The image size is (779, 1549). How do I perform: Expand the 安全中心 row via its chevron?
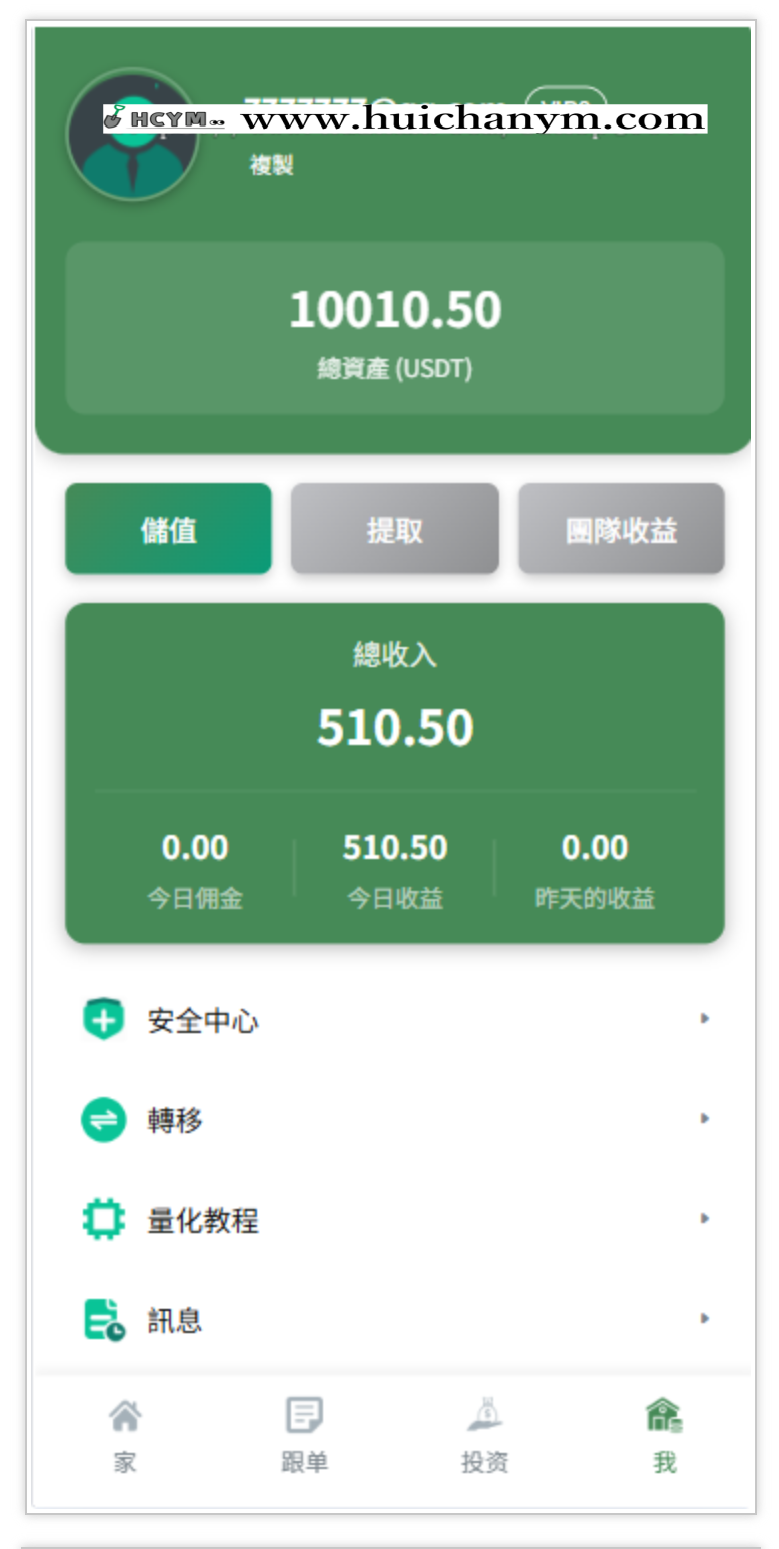[x=705, y=1020]
